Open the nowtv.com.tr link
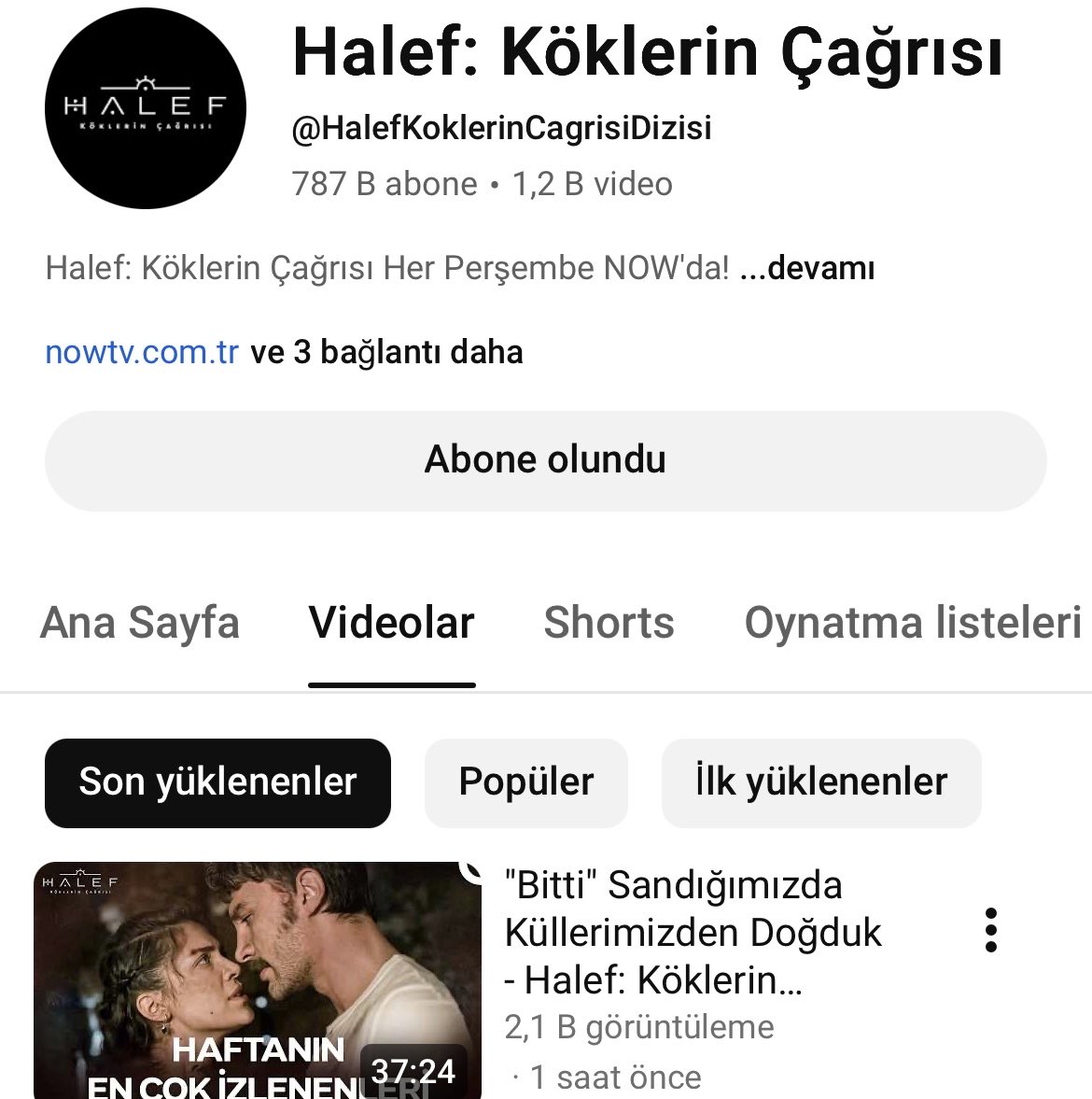 142,352
